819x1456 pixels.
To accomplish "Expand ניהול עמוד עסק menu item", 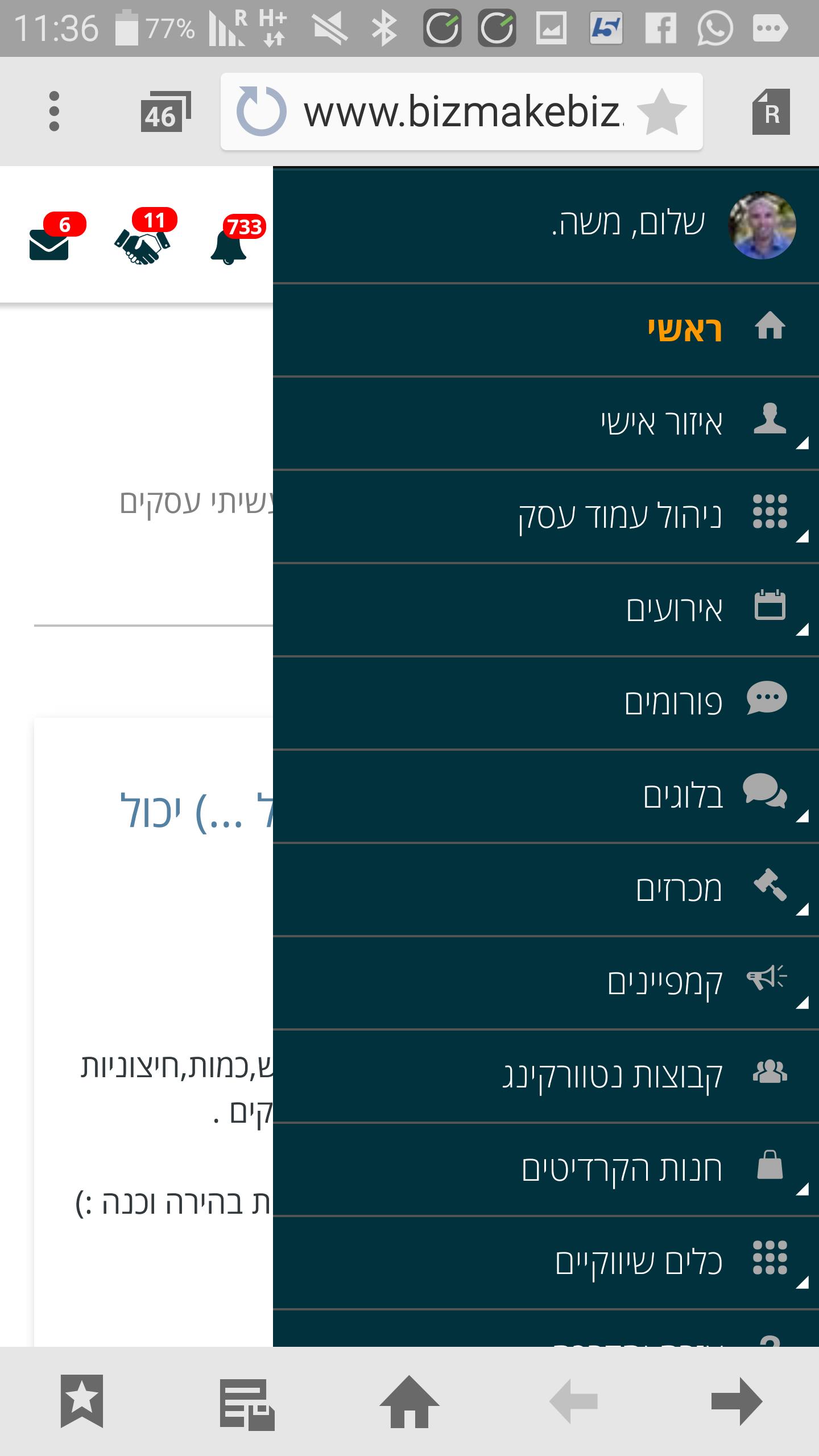I will [546, 516].
